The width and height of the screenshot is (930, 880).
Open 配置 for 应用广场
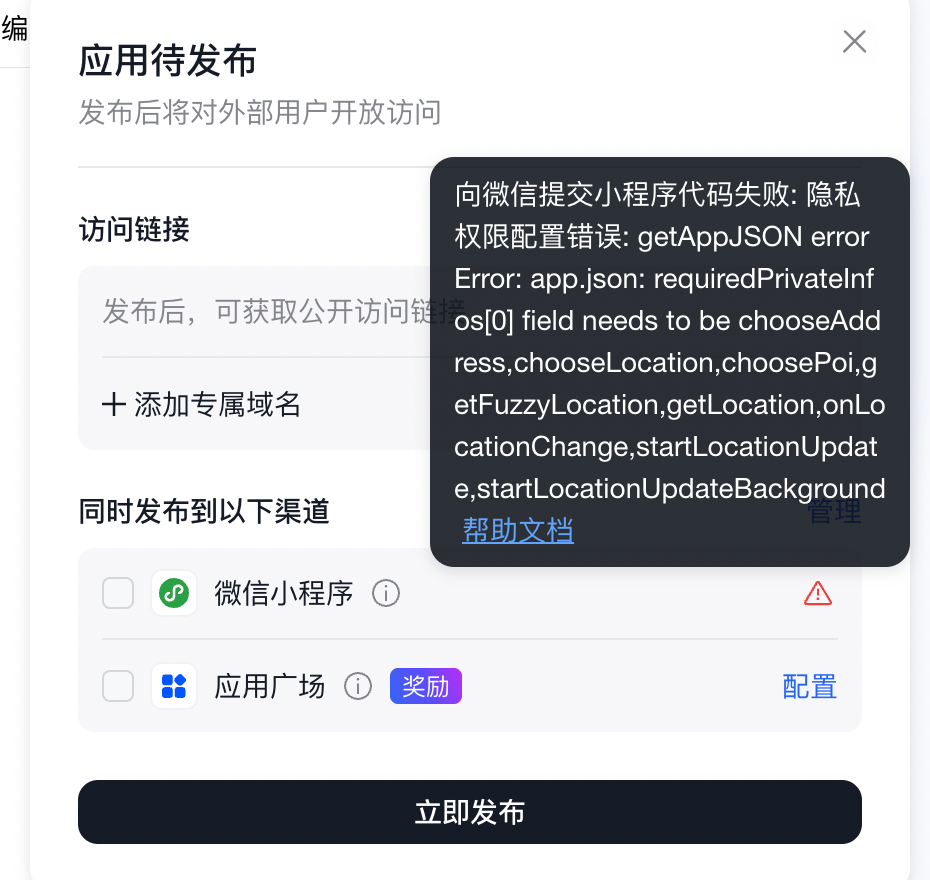click(809, 686)
